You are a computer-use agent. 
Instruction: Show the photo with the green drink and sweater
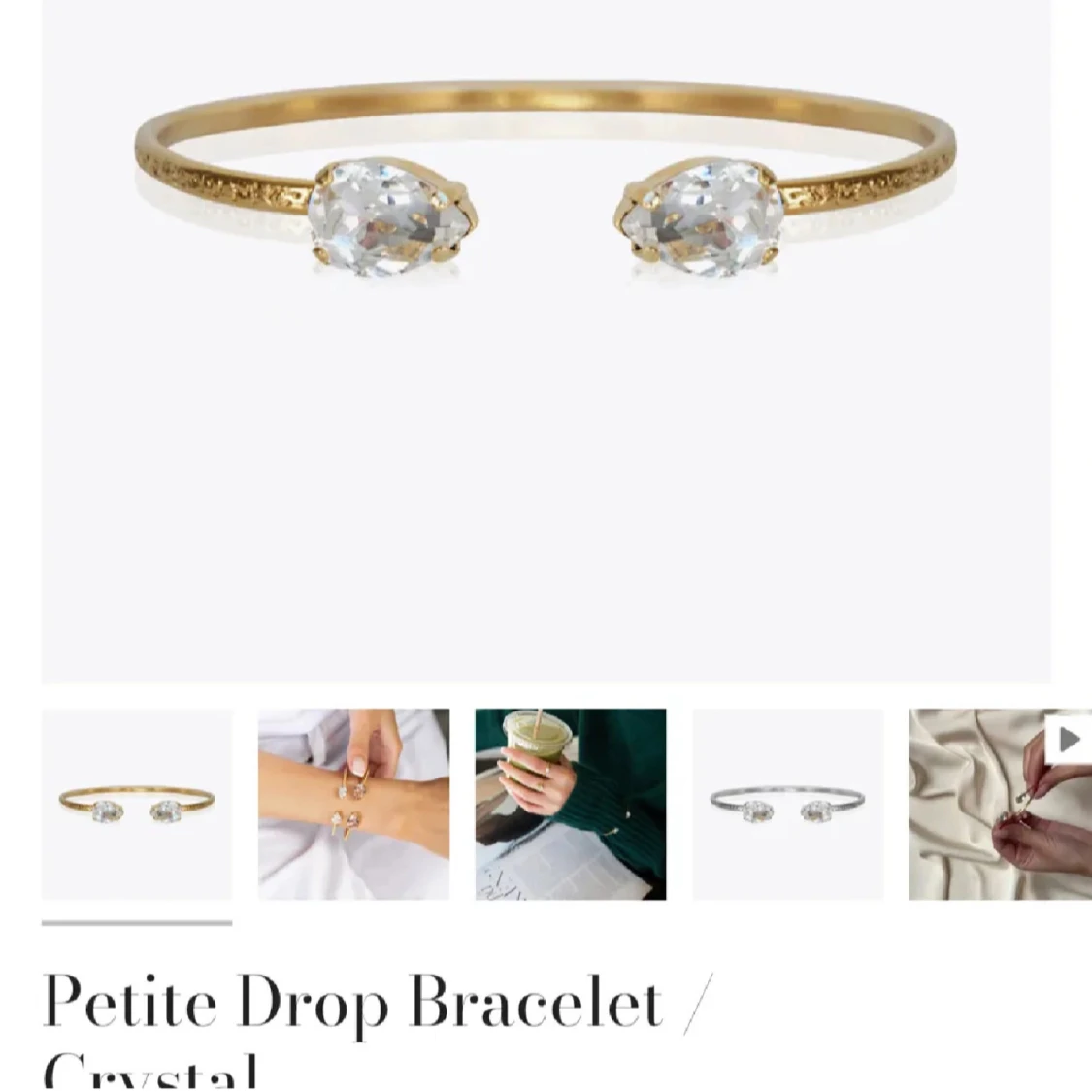[571, 804]
